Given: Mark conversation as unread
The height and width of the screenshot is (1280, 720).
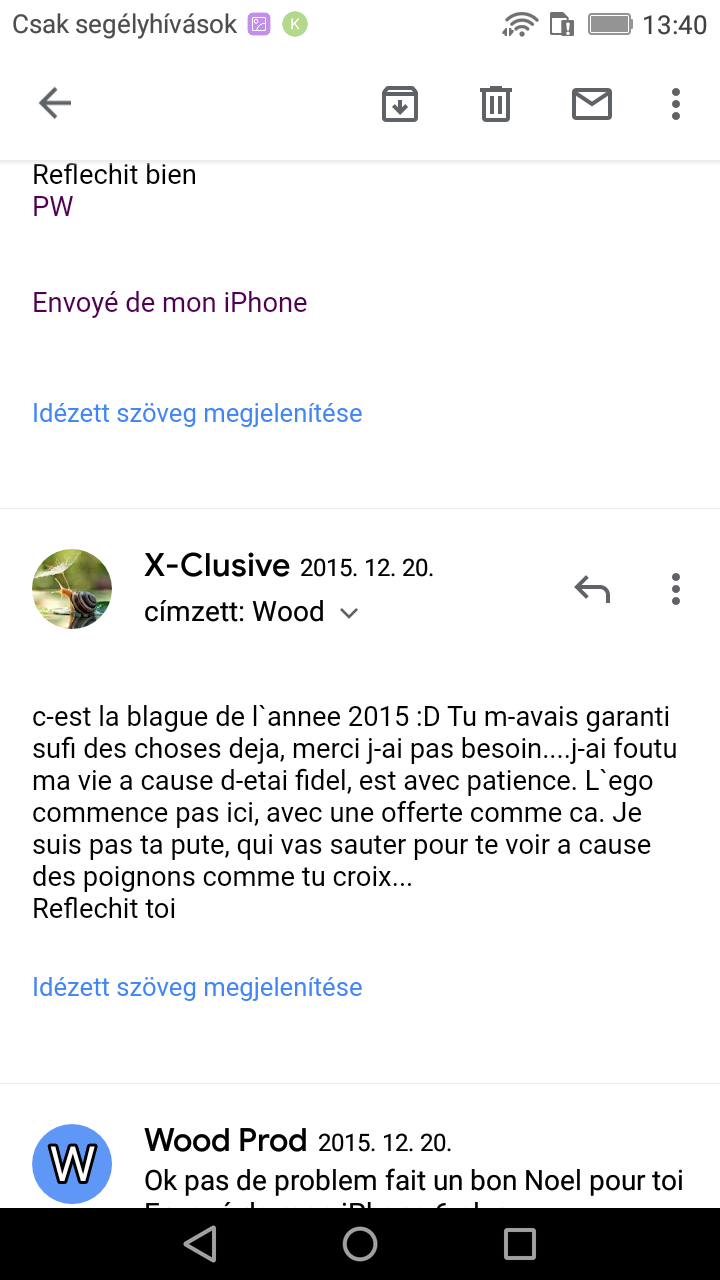Looking at the screenshot, I should pyautogui.click(x=592, y=104).
